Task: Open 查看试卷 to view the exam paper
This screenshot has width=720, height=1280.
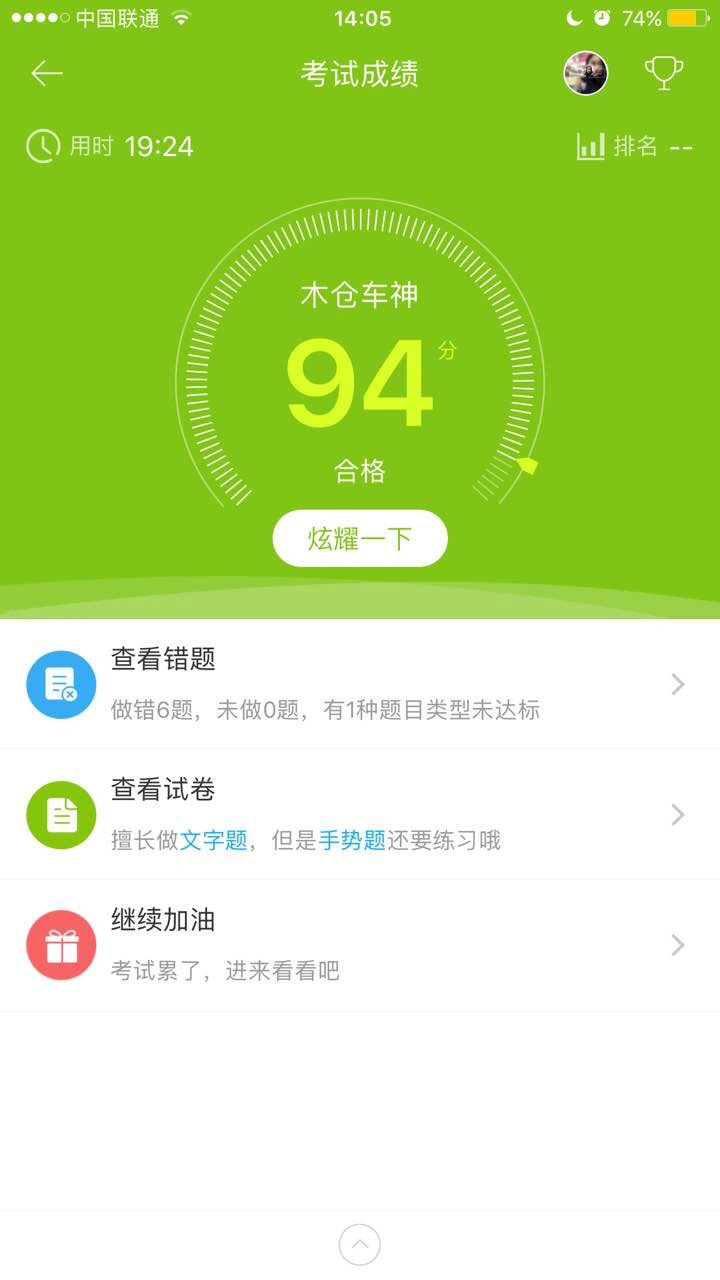Action: [360, 814]
